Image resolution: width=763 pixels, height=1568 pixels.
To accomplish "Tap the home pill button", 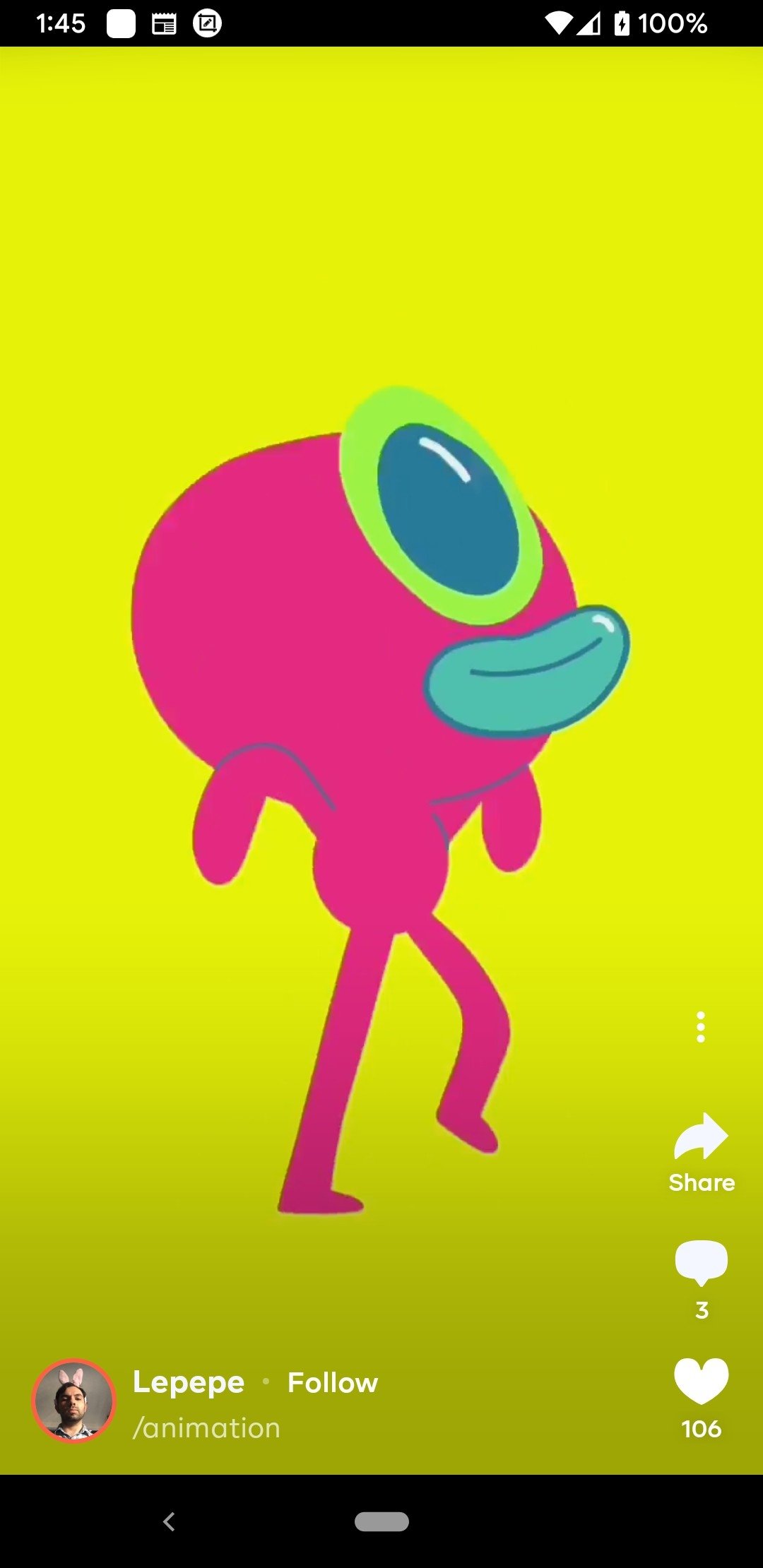I will pyautogui.click(x=381, y=1521).
